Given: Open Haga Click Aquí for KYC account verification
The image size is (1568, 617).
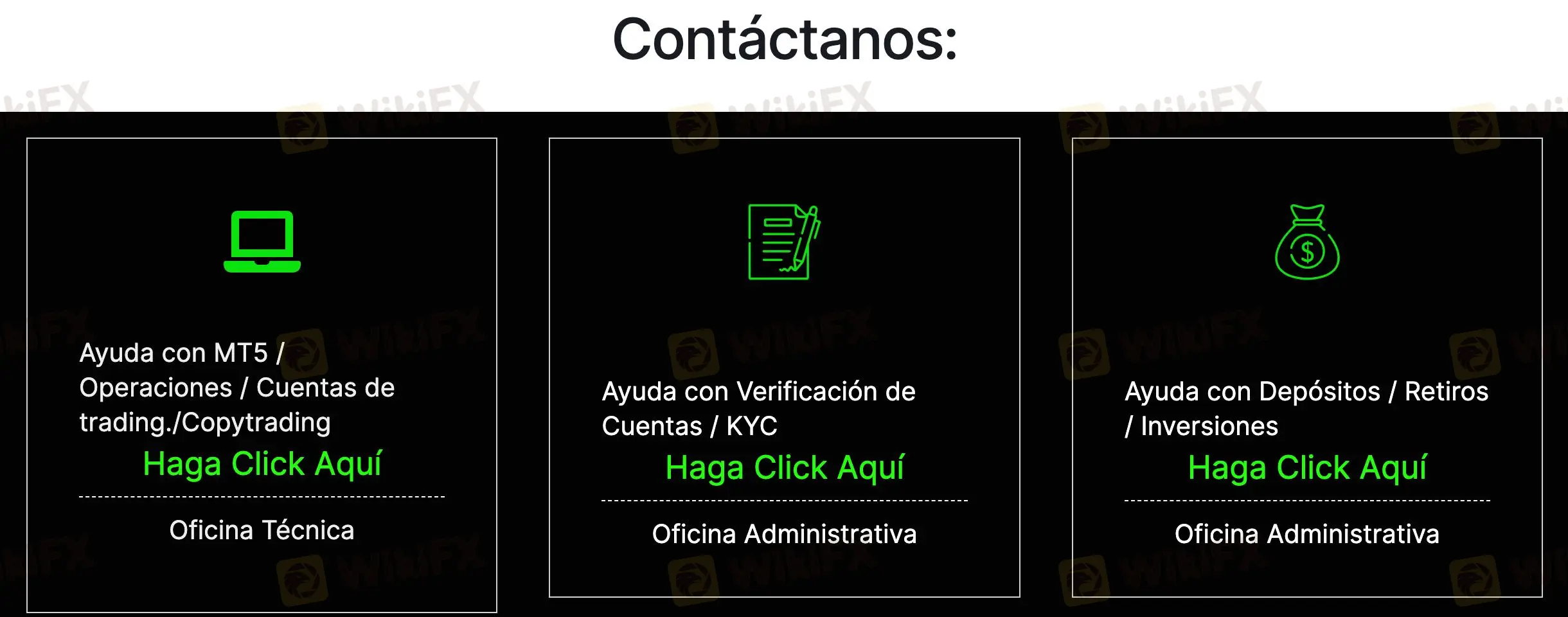Looking at the screenshot, I should click(785, 468).
